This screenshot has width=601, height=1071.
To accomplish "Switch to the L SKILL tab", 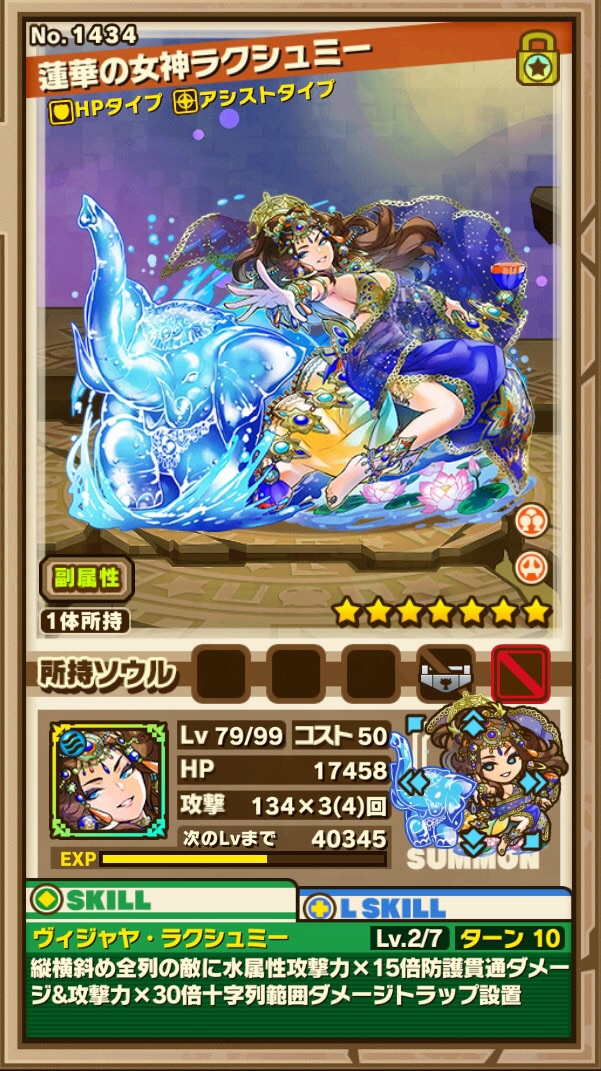I will point(435,907).
